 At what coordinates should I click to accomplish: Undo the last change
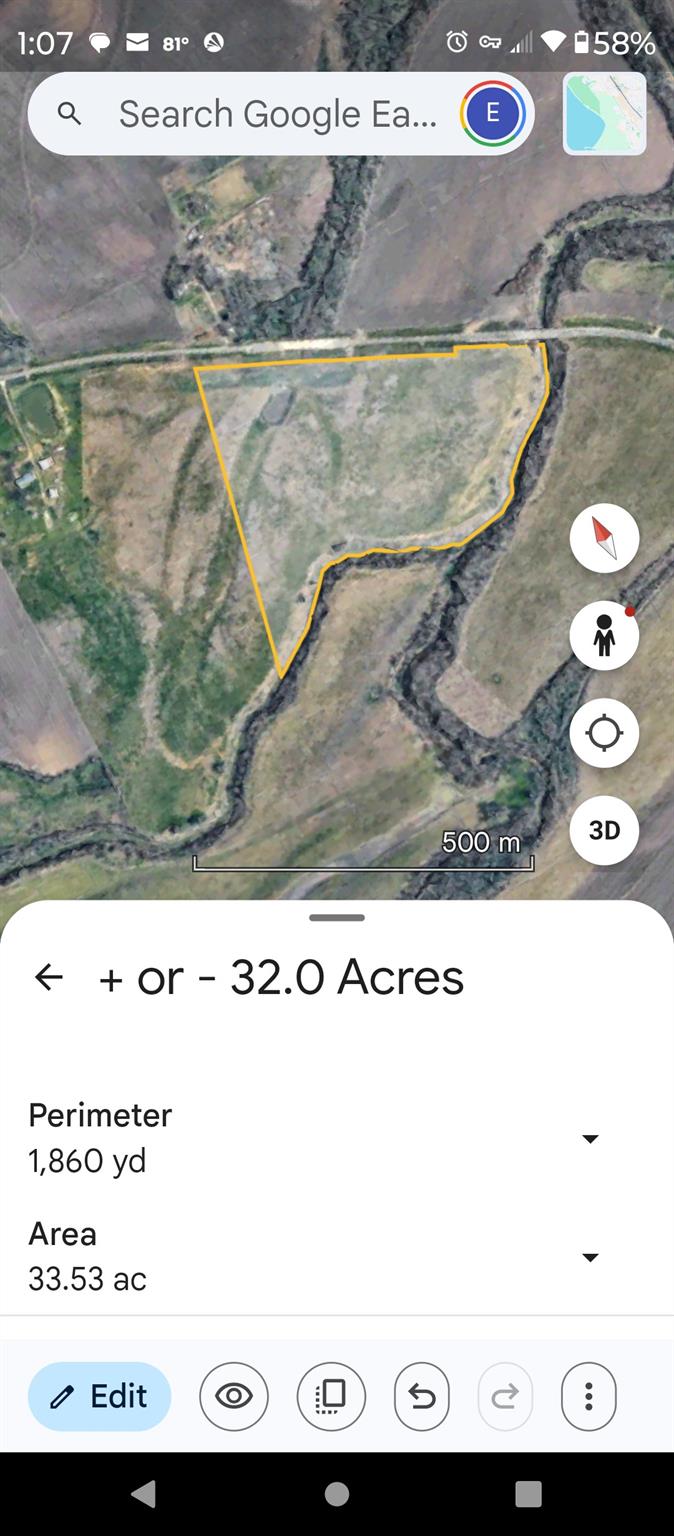coord(422,1396)
